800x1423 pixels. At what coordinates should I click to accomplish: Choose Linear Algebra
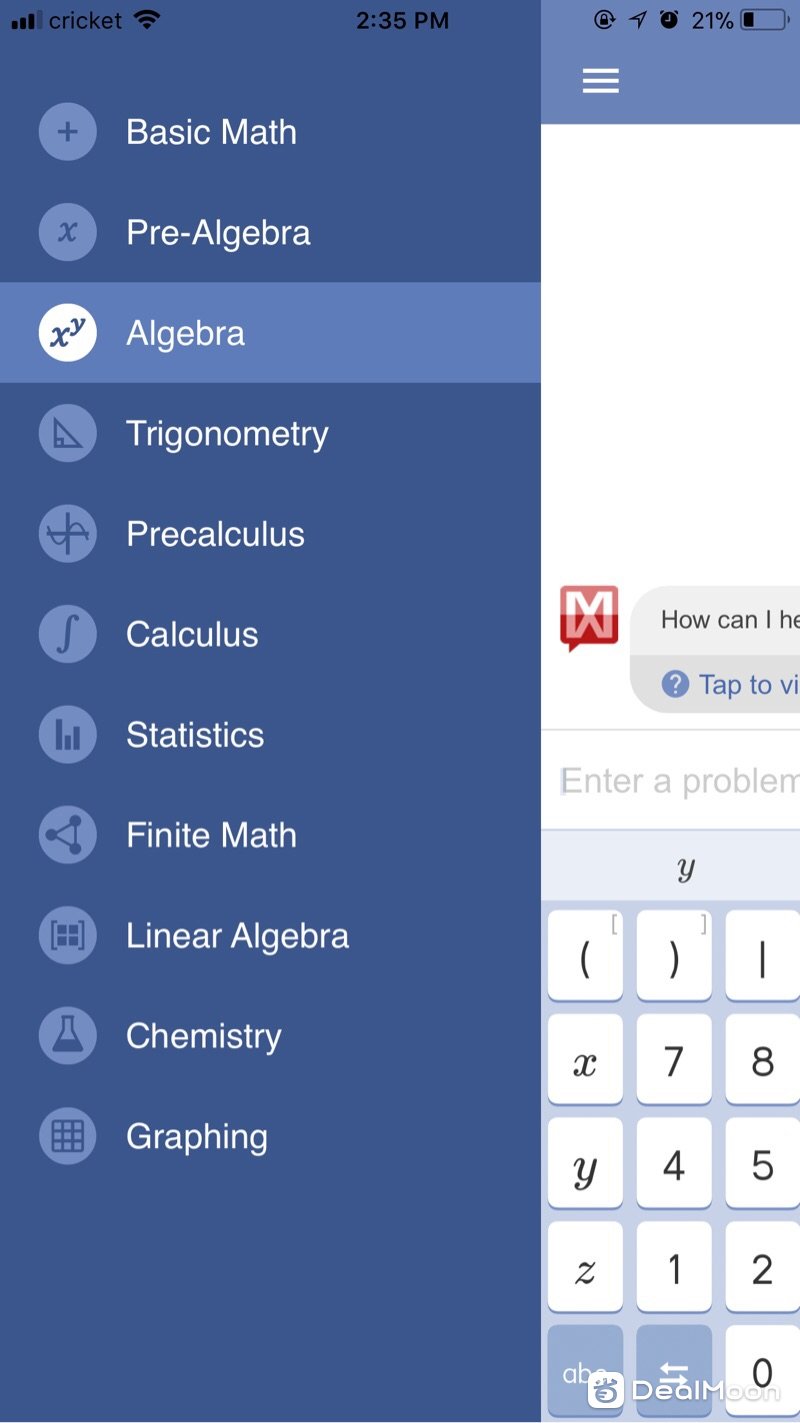tap(237, 936)
